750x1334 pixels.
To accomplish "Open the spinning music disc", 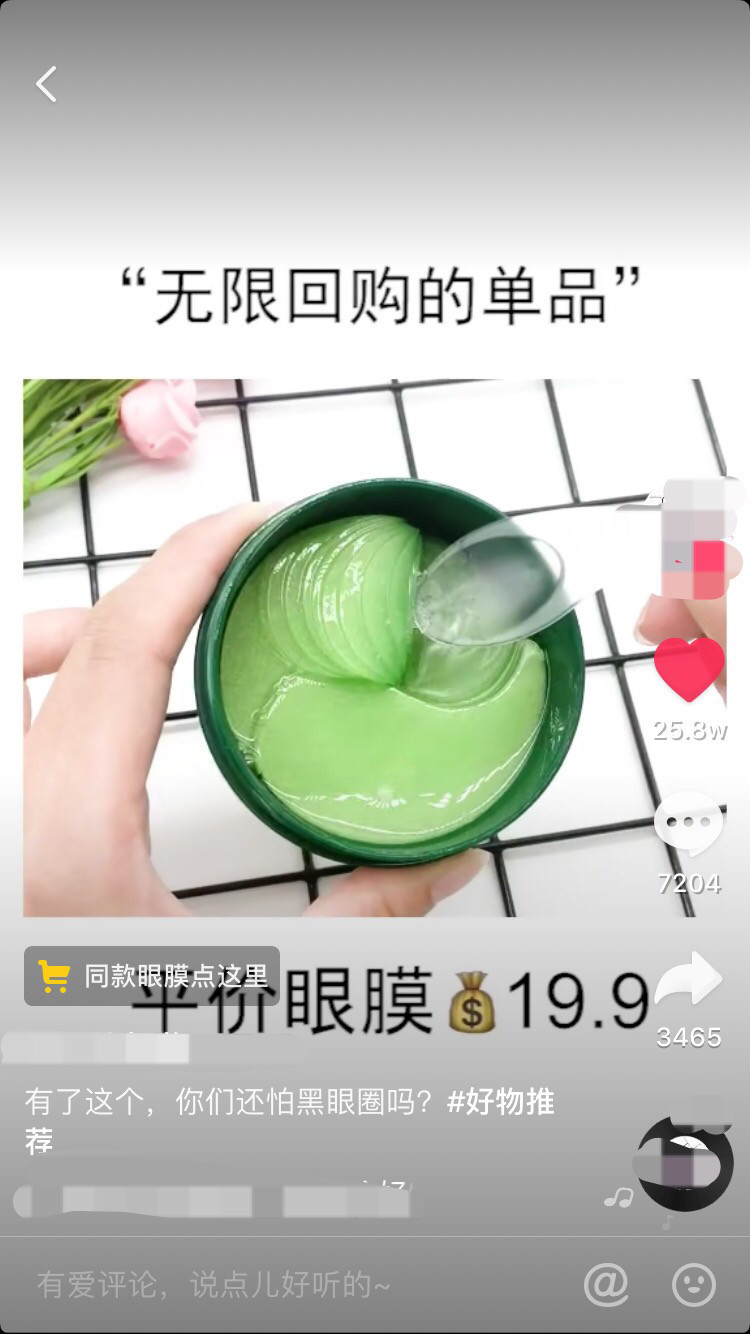I will coord(686,1163).
